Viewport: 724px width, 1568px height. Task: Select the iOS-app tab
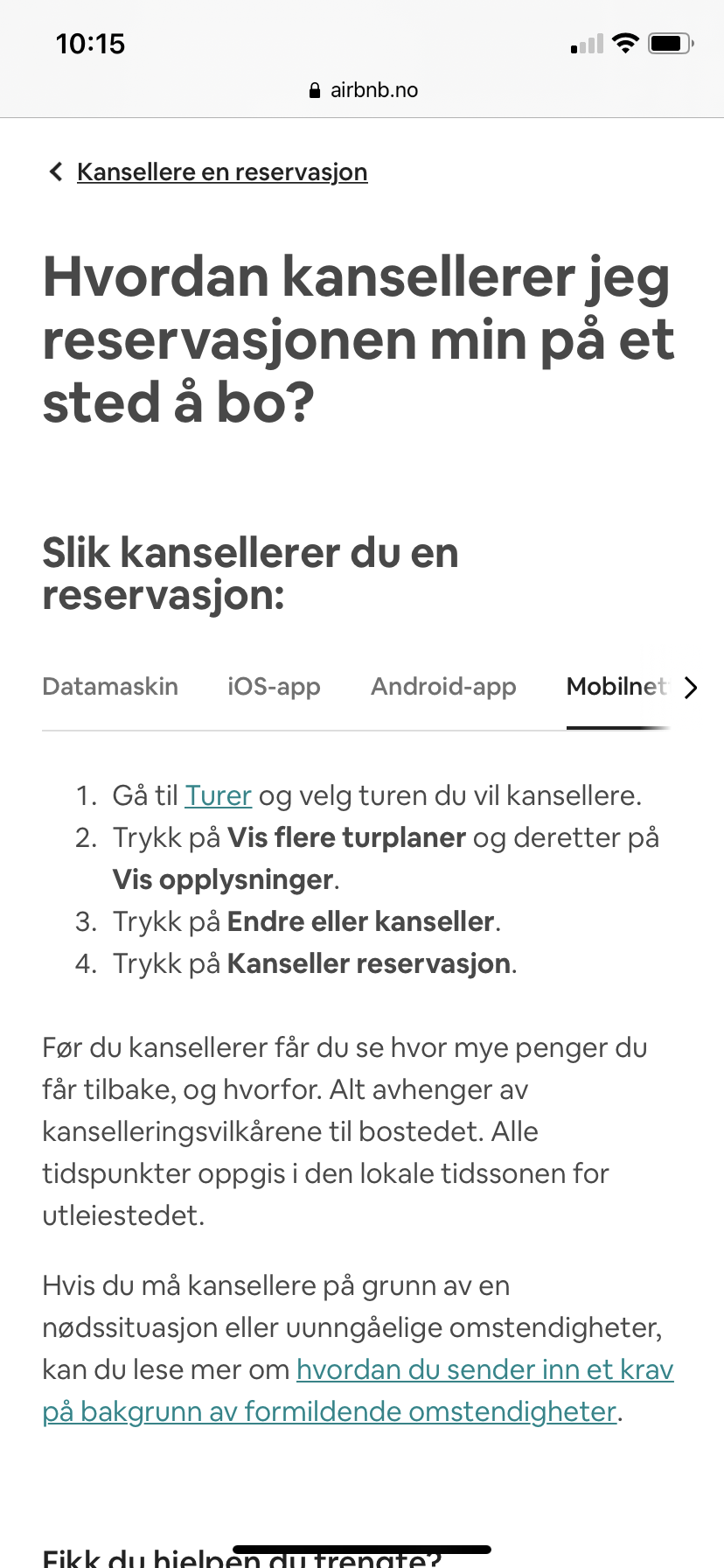click(x=274, y=687)
